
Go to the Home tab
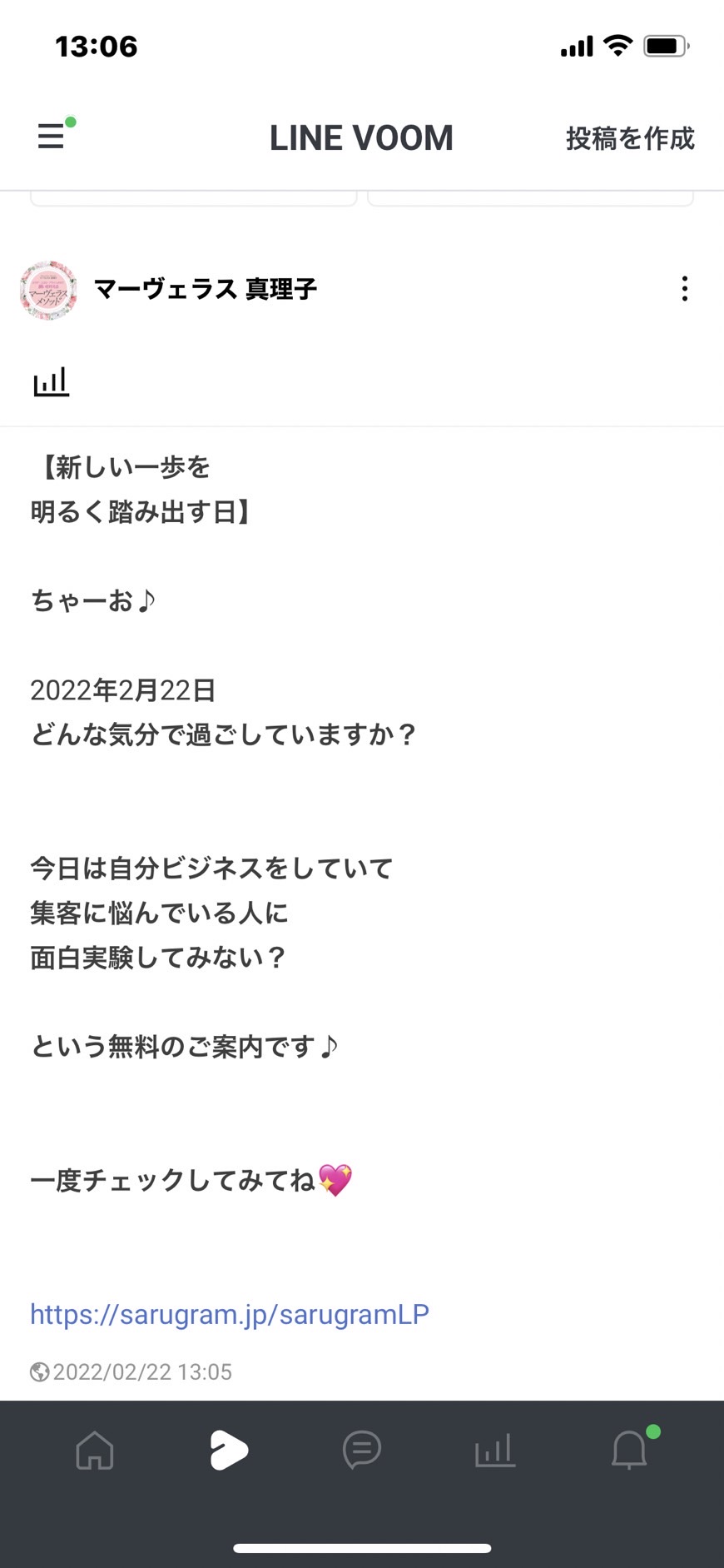[95, 1450]
